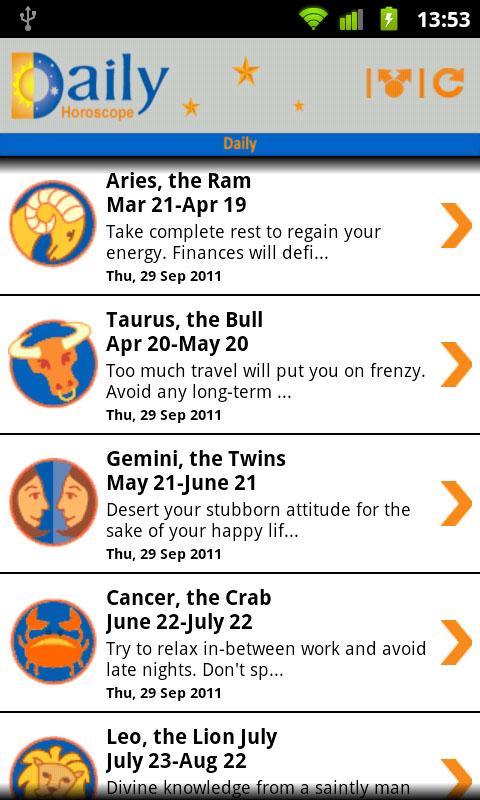Open the Taurus, the Bull horoscope
Screen dimensions: 480x800
(240, 365)
